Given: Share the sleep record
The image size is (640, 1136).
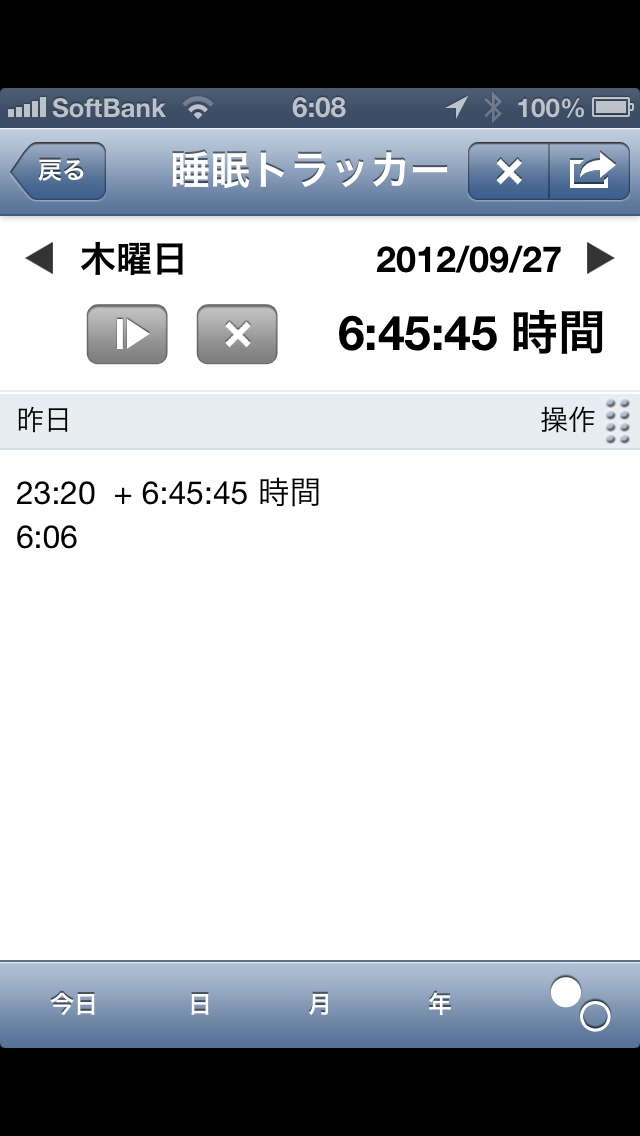Looking at the screenshot, I should 590,172.
